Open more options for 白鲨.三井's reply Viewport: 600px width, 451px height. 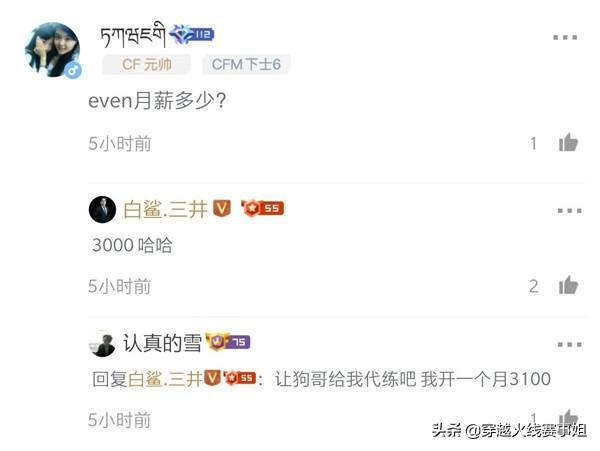point(568,211)
